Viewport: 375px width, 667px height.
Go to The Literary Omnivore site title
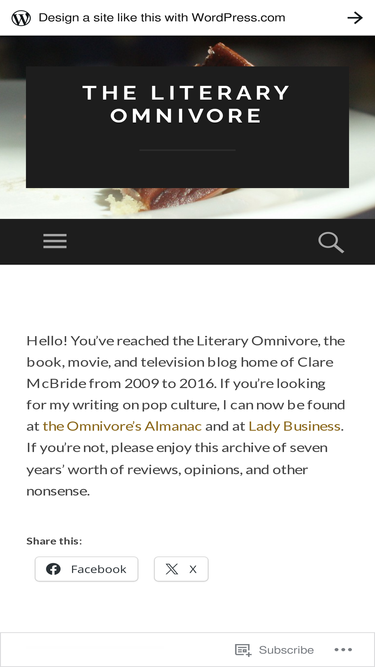pyautogui.click(x=187, y=104)
